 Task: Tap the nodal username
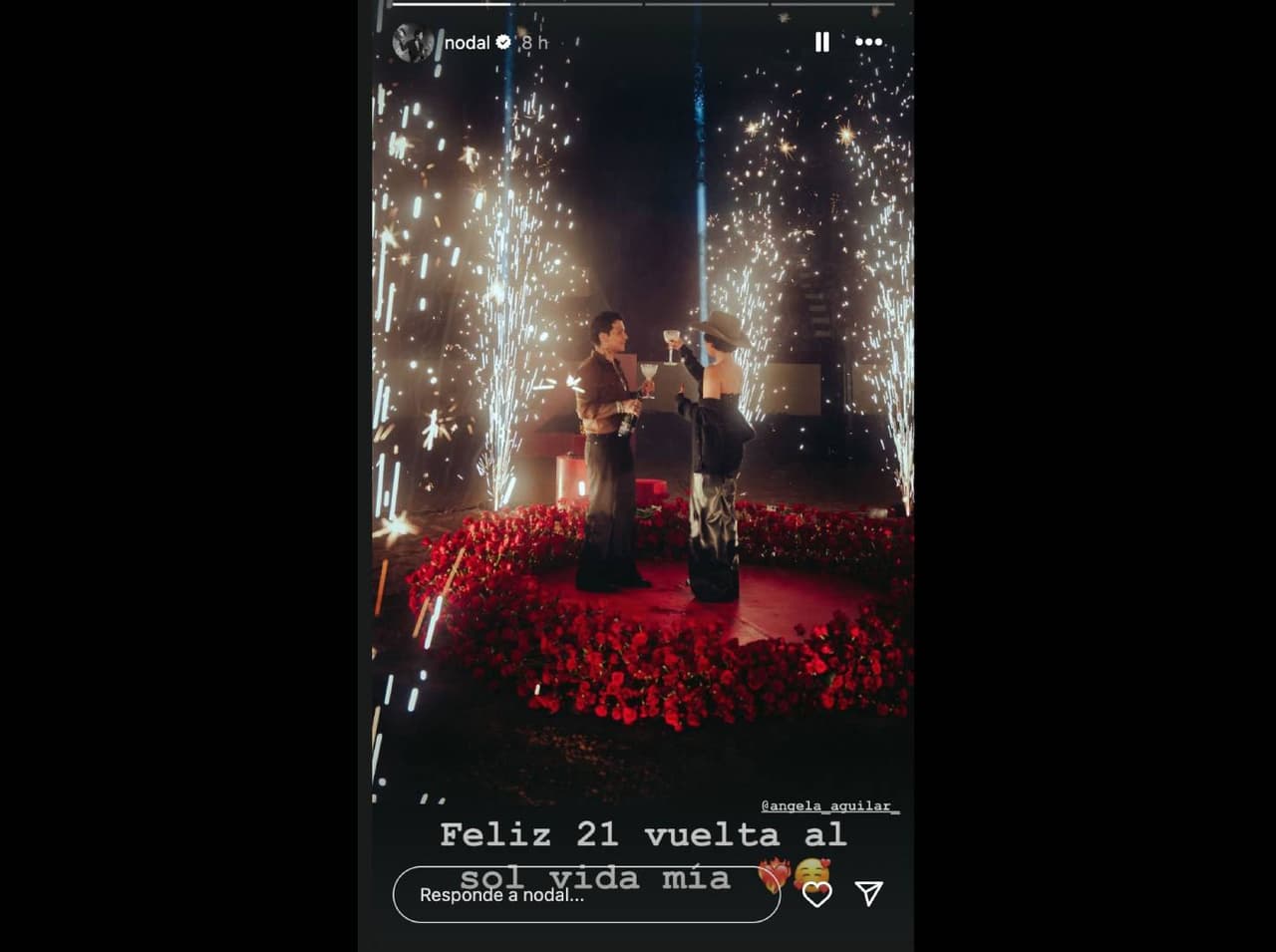point(467,43)
